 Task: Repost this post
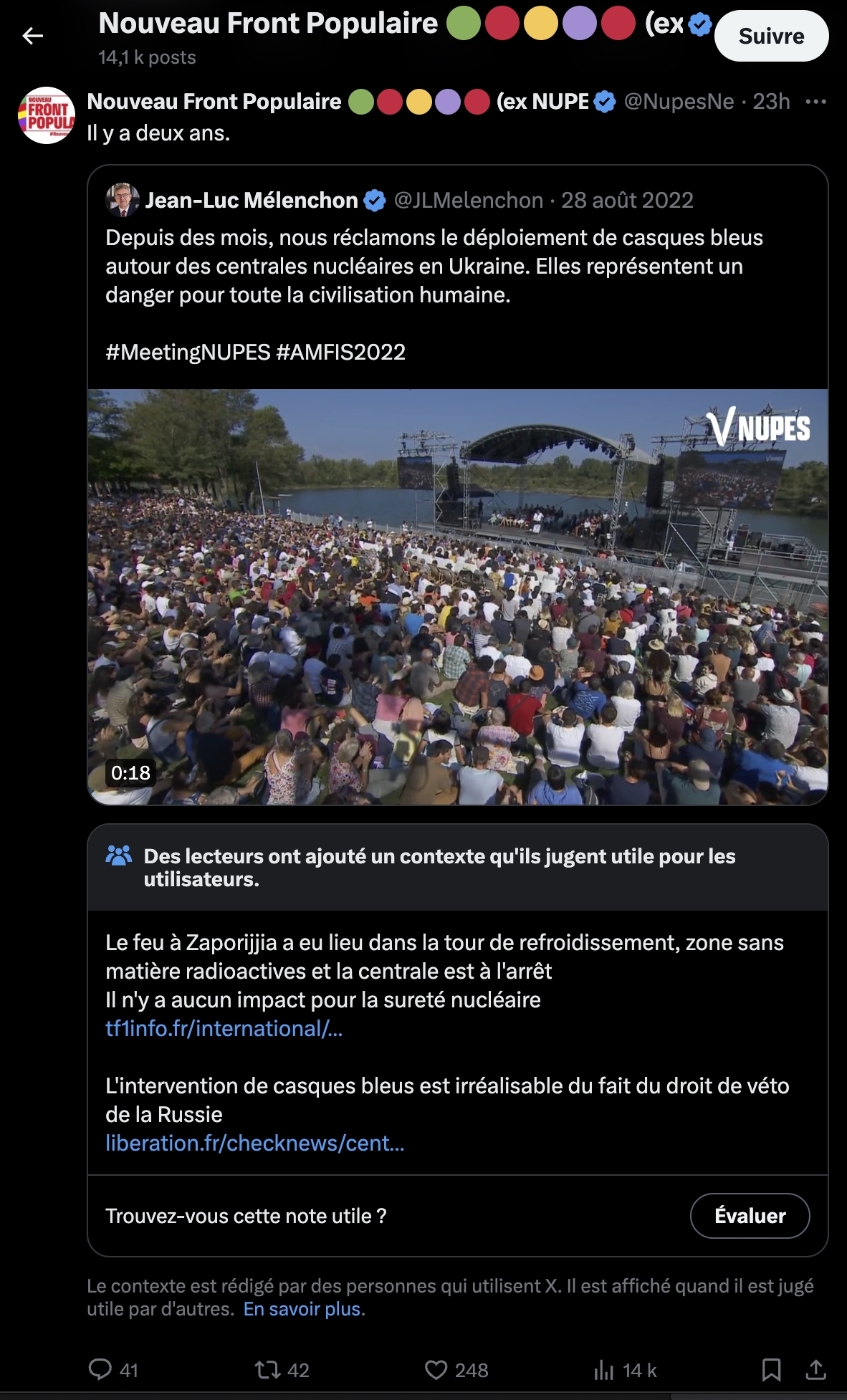pyautogui.click(x=268, y=1370)
